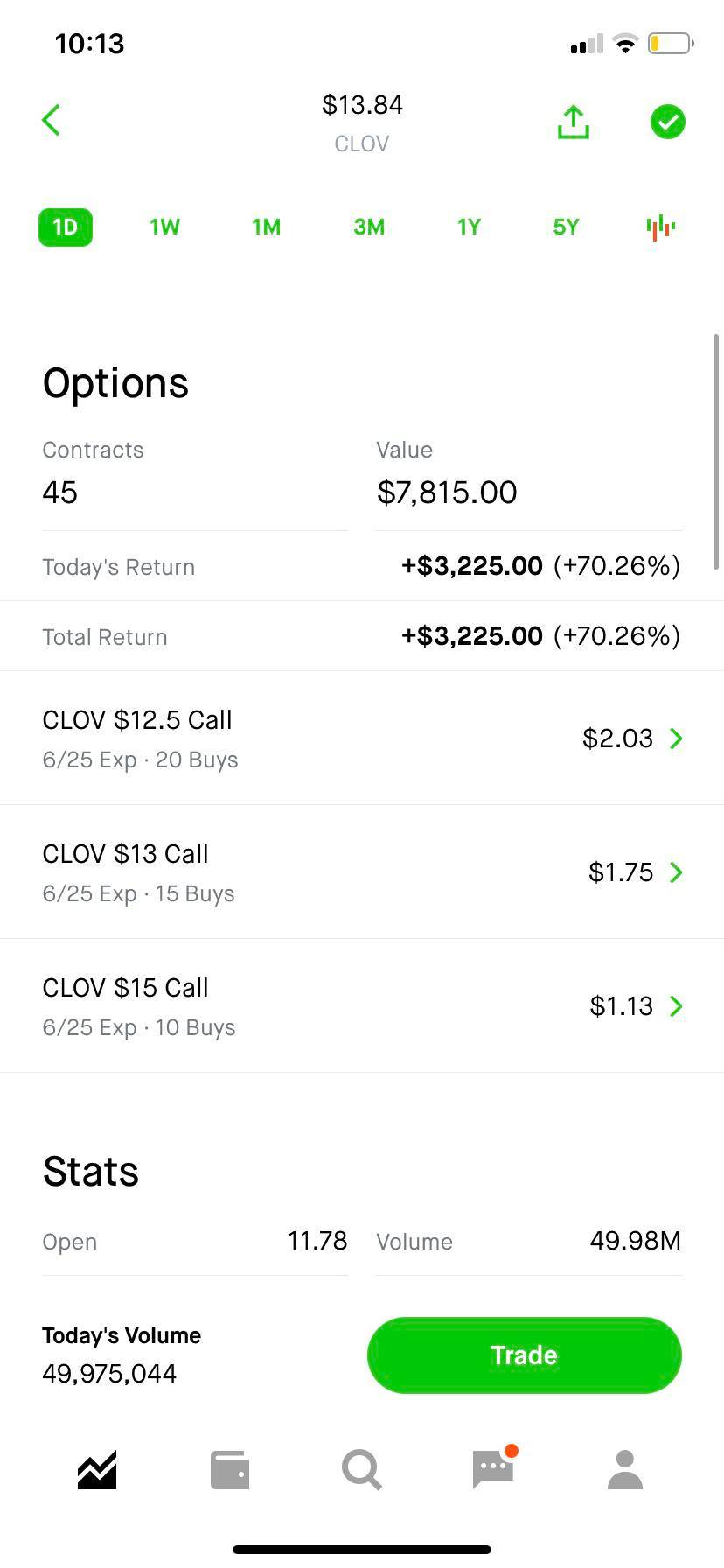Open messages with the notification dot
This screenshot has height=1568, width=724.
tap(492, 1469)
